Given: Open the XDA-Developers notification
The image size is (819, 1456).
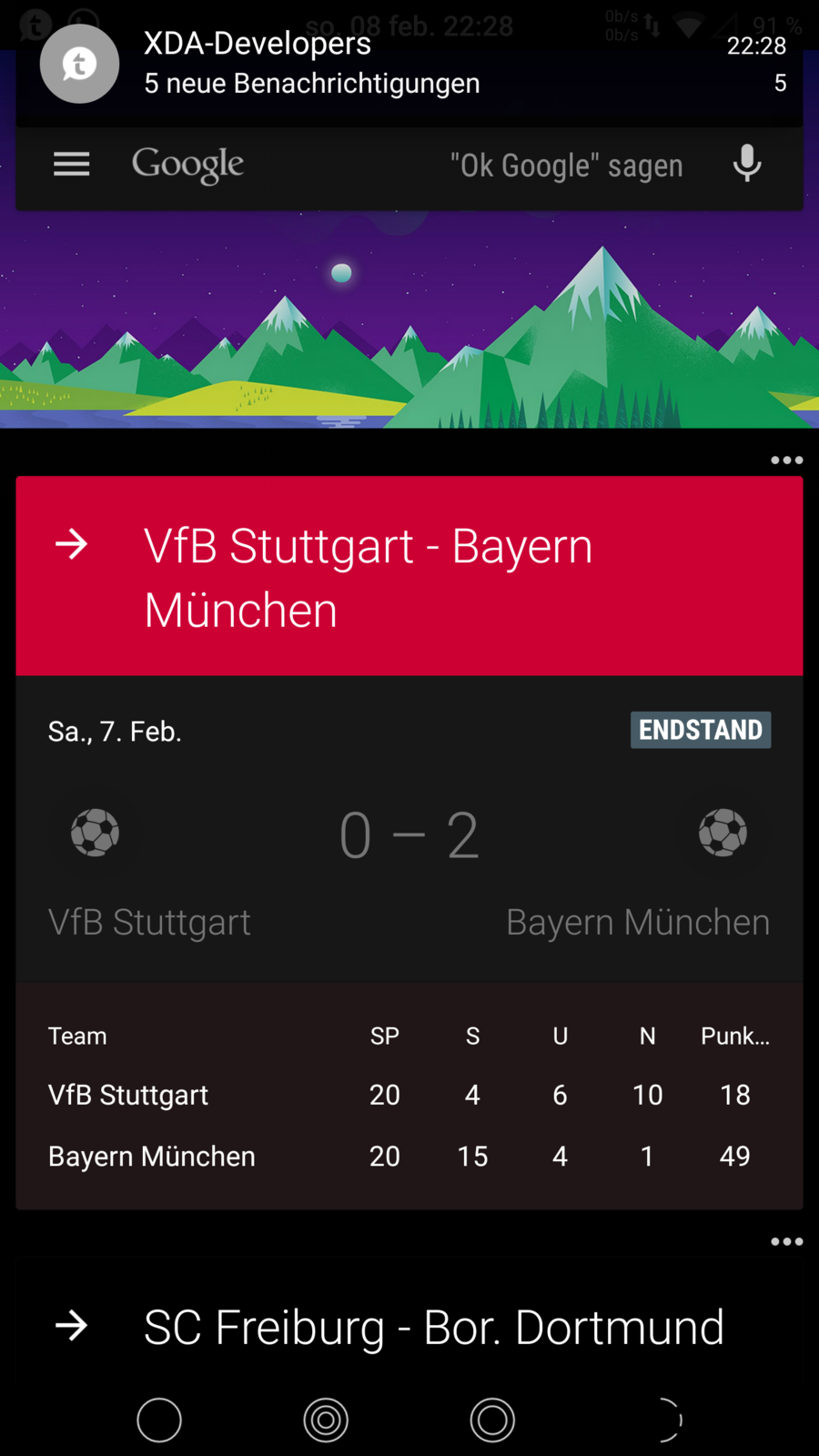Looking at the screenshot, I should click(409, 64).
